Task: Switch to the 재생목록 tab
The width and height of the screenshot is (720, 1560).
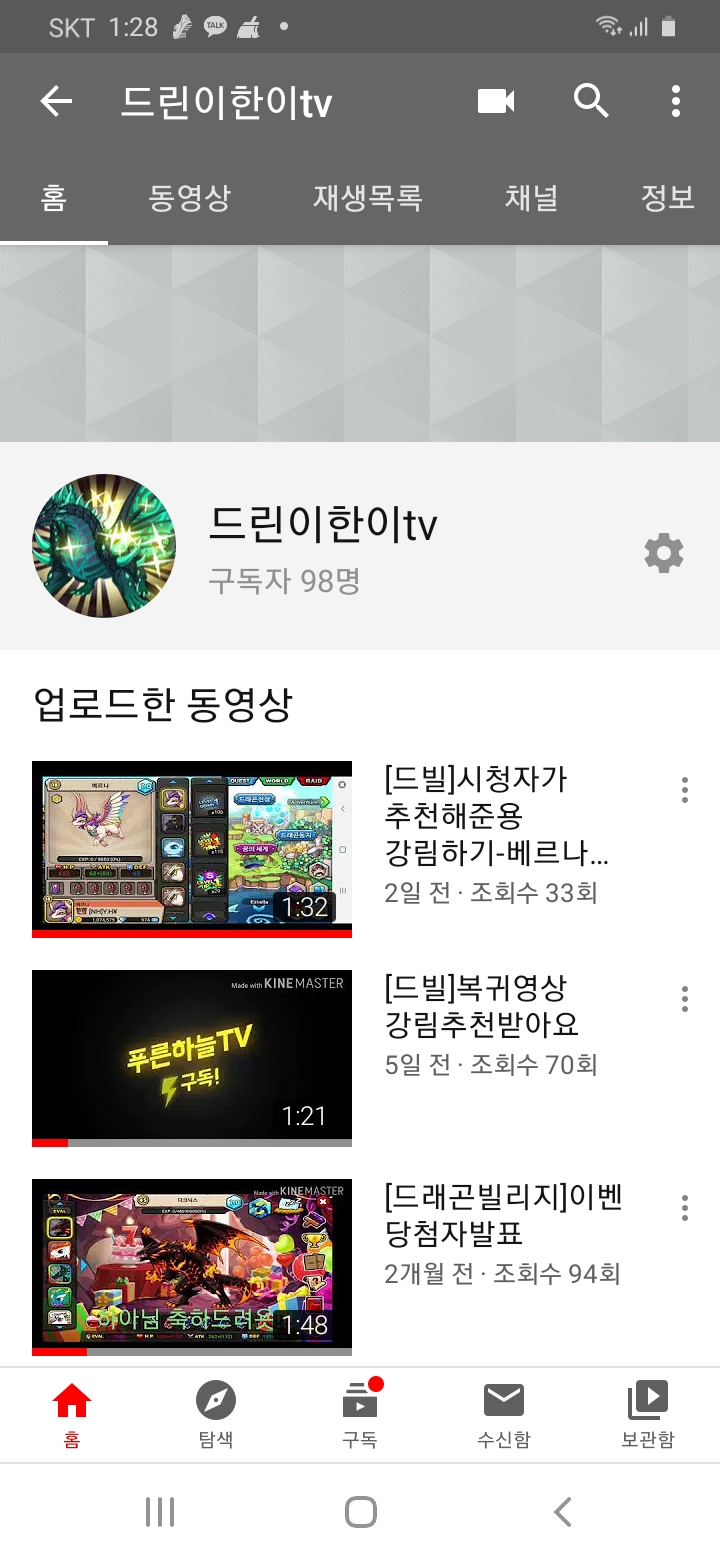Action: (367, 198)
